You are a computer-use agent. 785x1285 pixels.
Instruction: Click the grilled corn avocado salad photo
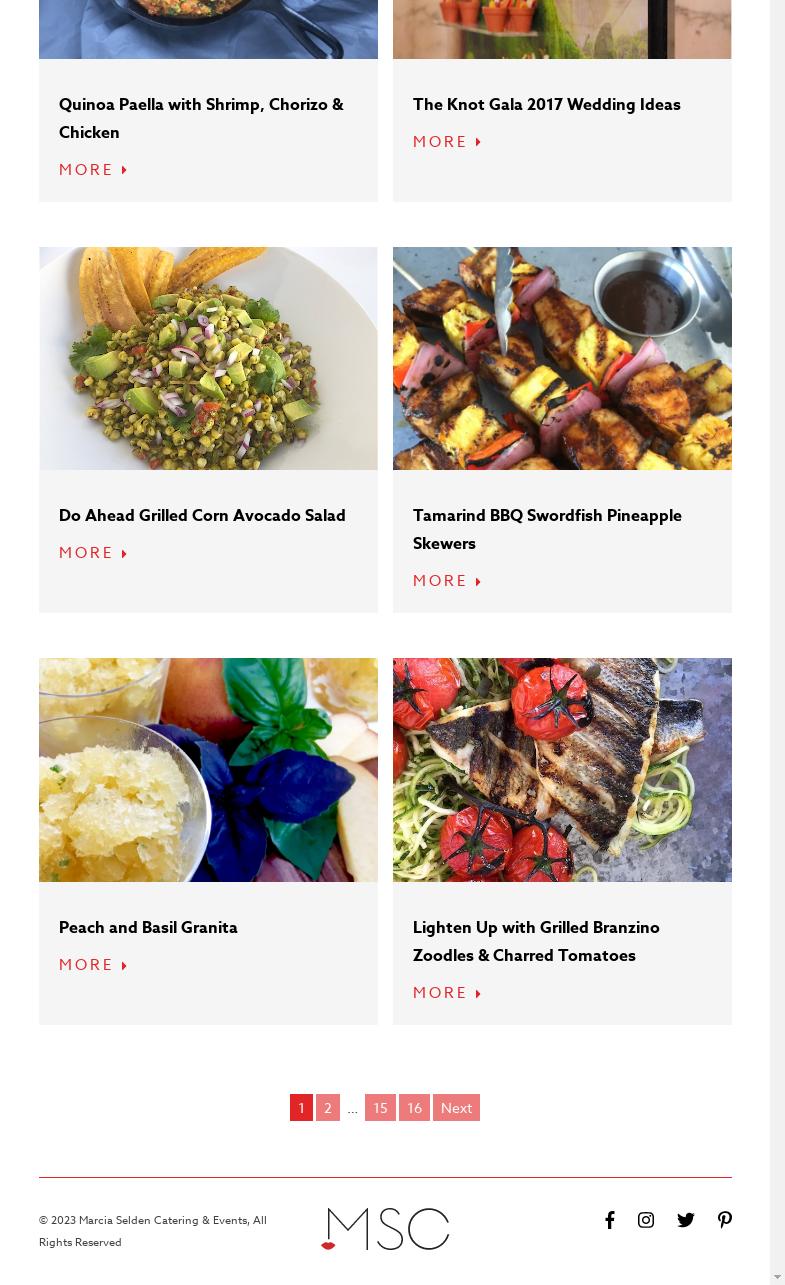pyautogui.click(x=208, y=358)
